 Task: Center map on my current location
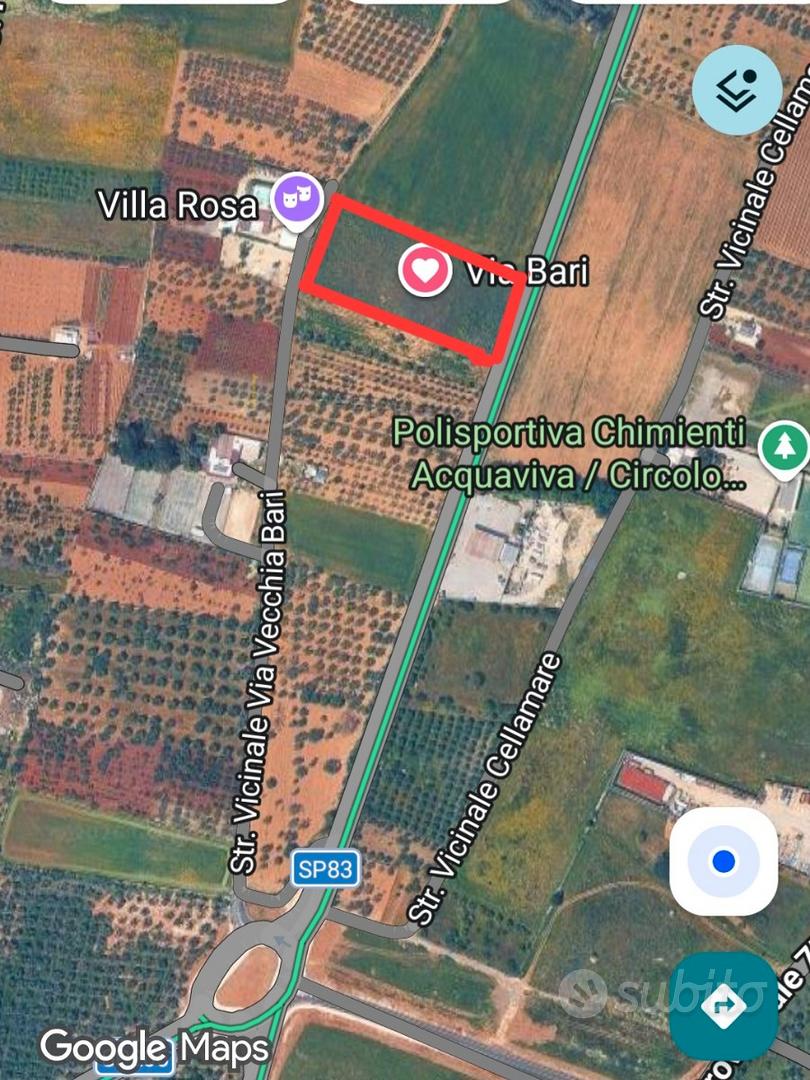[x=724, y=862]
